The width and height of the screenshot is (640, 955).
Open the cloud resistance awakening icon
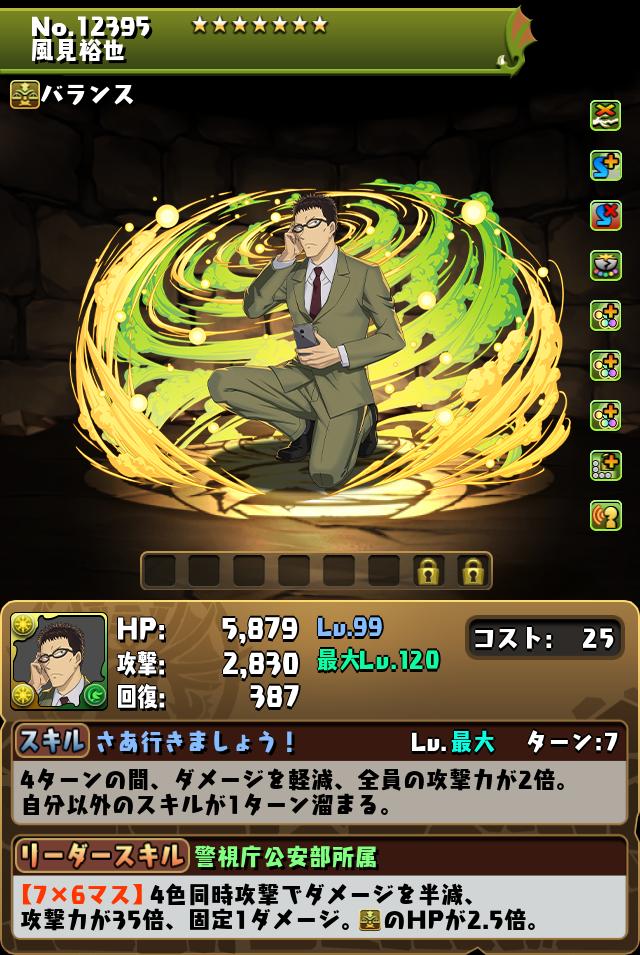[x=606, y=115]
